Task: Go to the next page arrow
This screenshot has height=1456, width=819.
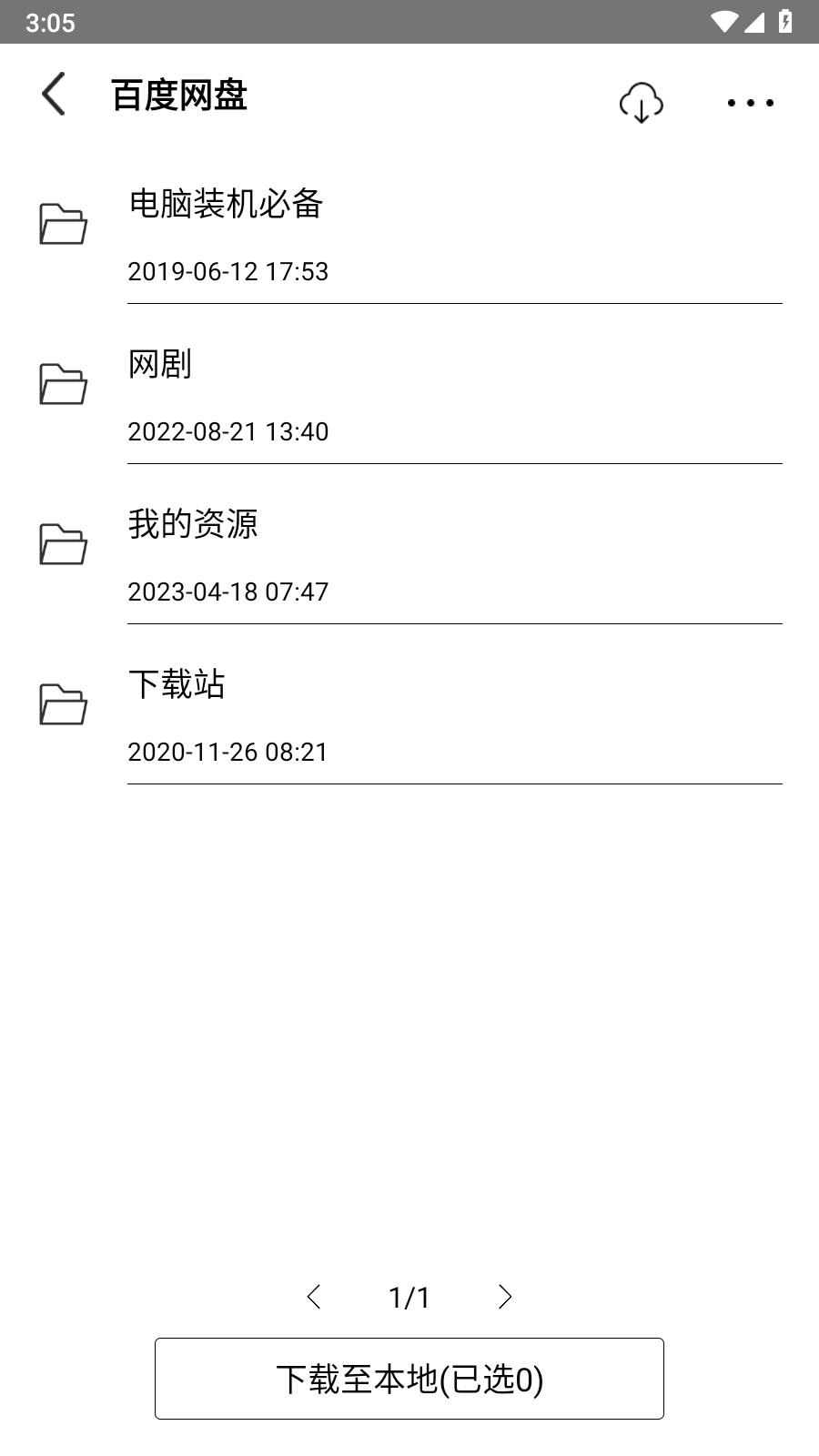Action: click(505, 1297)
